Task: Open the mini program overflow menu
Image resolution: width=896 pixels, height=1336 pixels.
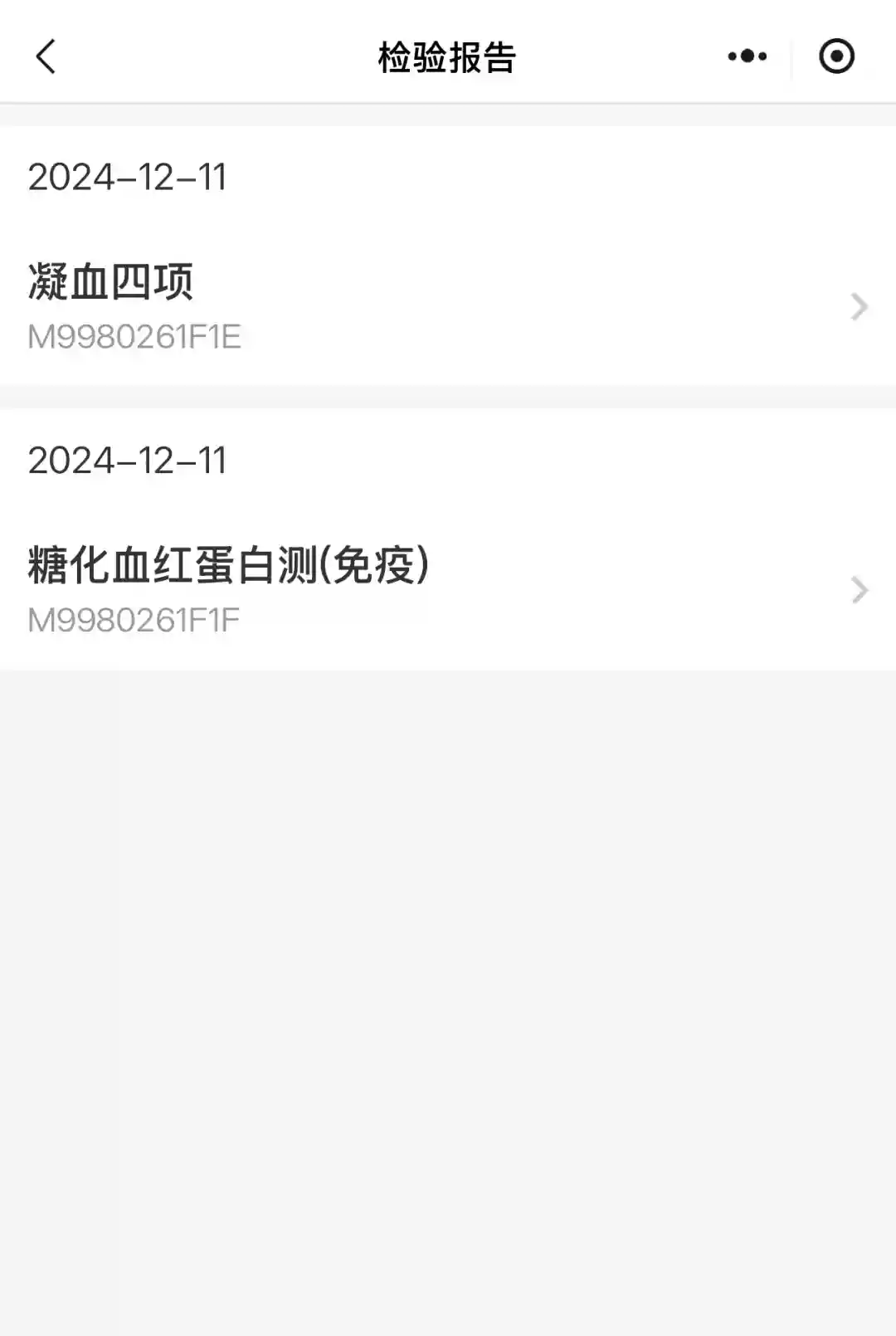Action: pyautogui.click(x=747, y=56)
